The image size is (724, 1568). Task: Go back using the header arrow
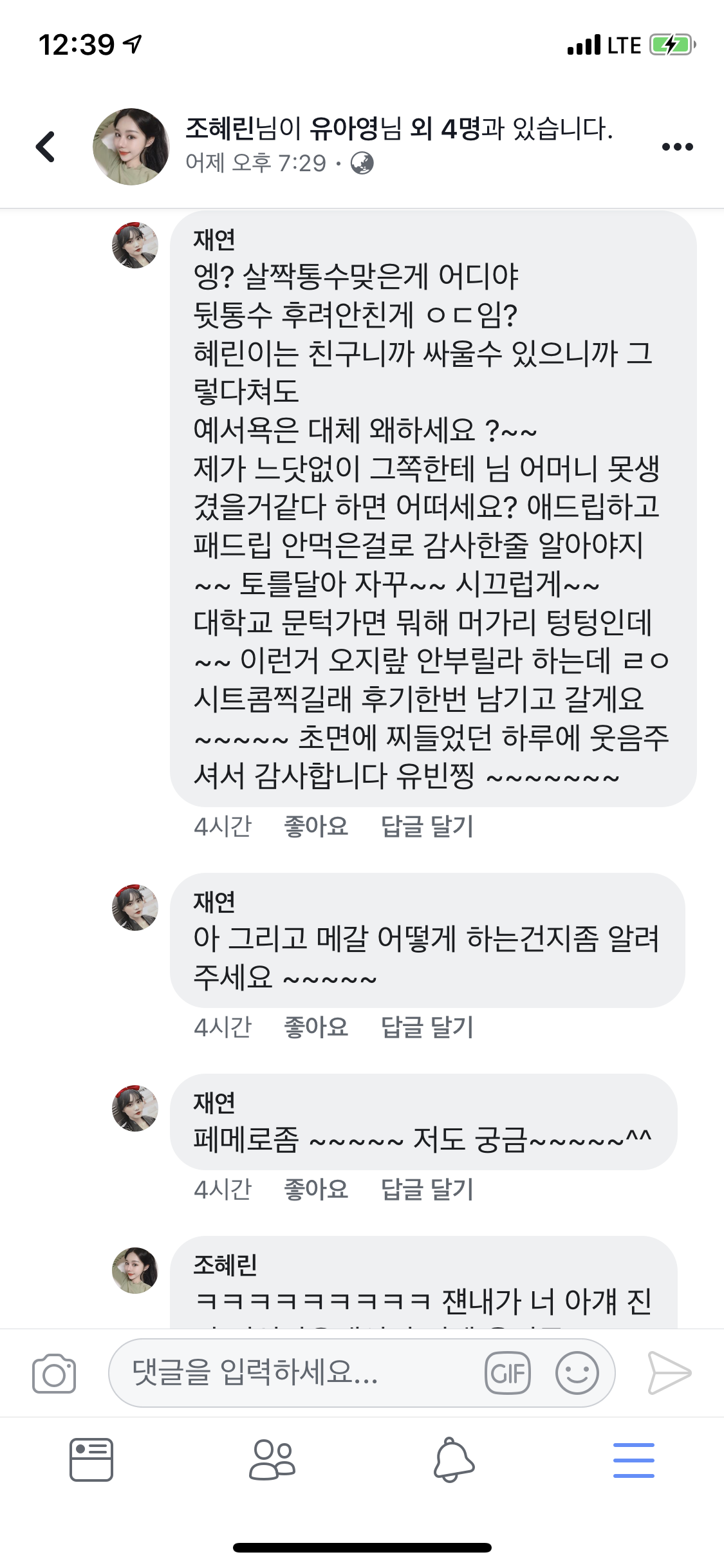point(45,146)
